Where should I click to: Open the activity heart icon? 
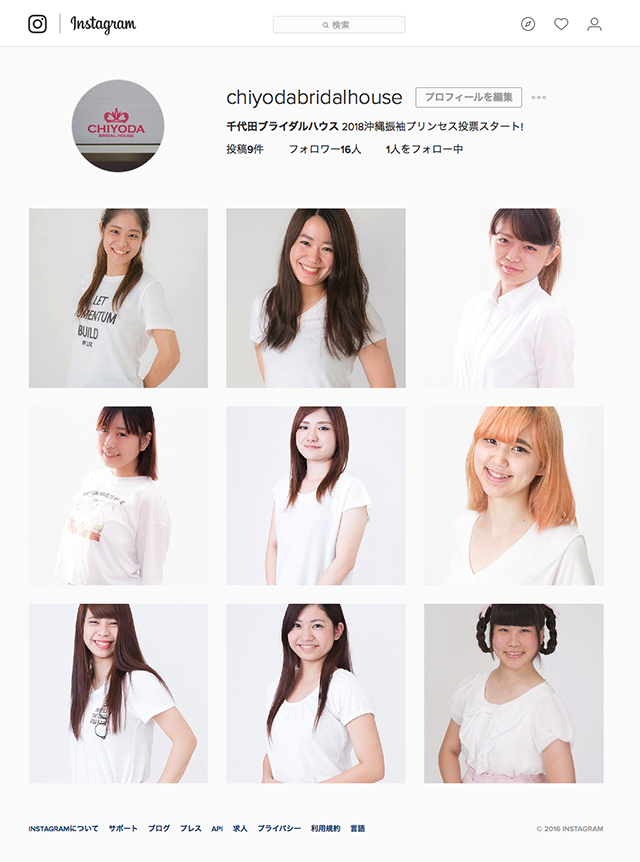(561, 24)
